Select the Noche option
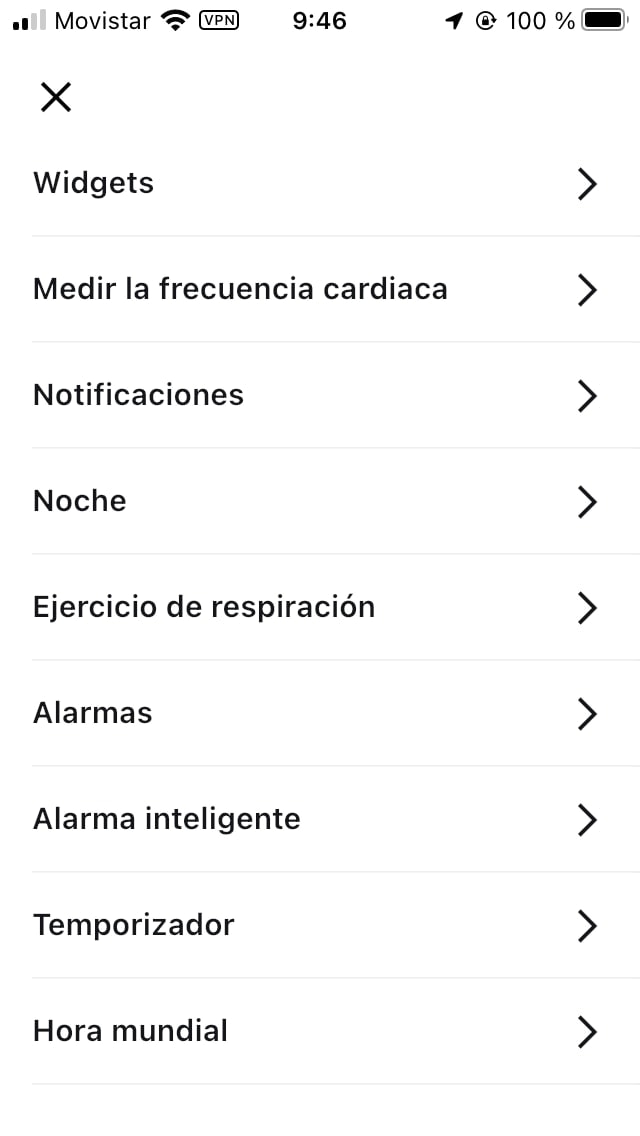Image resolution: width=640 pixels, height=1136 pixels. point(320,502)
